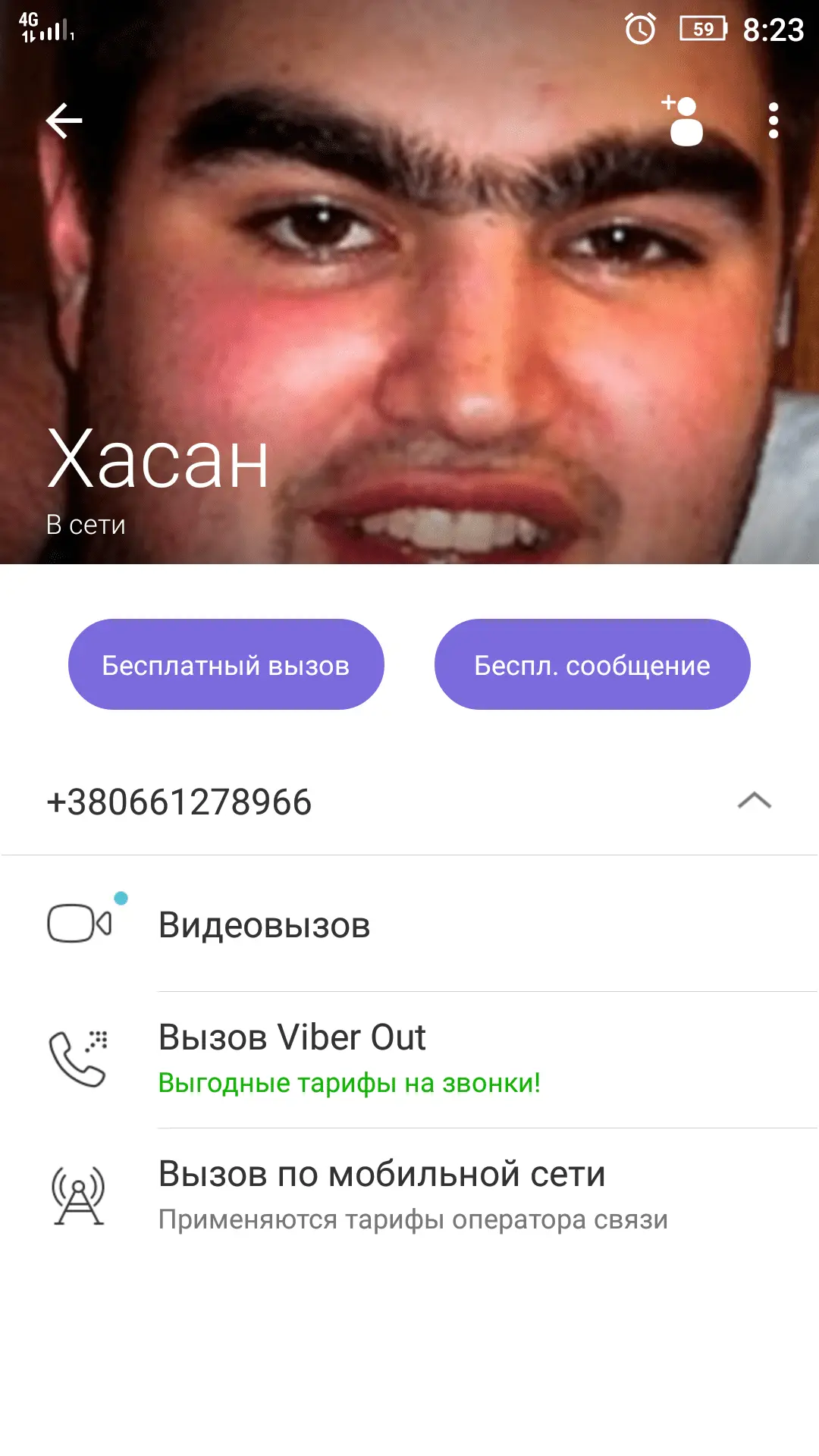Tap the Бесплатный вызов button
The width and height of the screenshot is (819, 1456).
226,665
